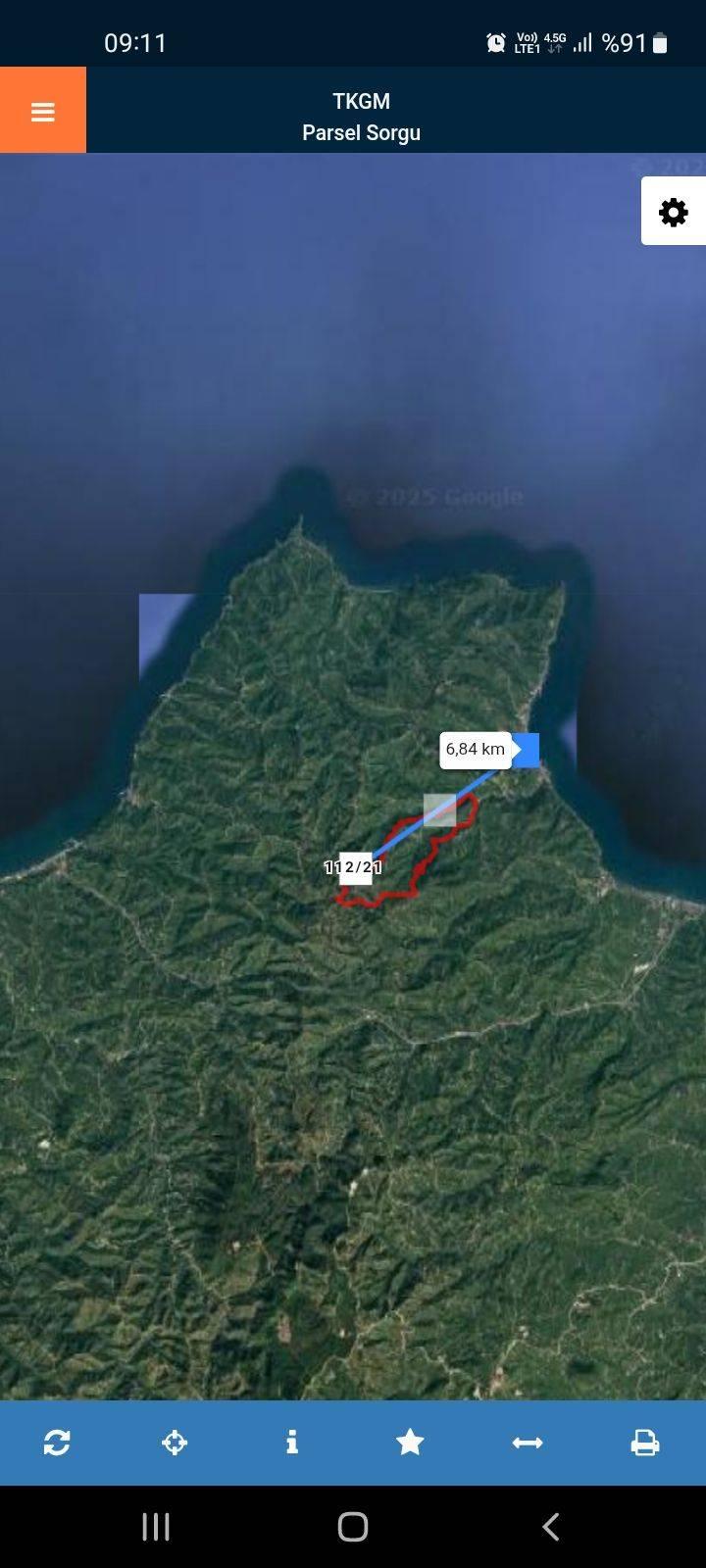This screenshot has height=1568, width=706.
Task: Go back with system back button
Action: pos(550,1526)
